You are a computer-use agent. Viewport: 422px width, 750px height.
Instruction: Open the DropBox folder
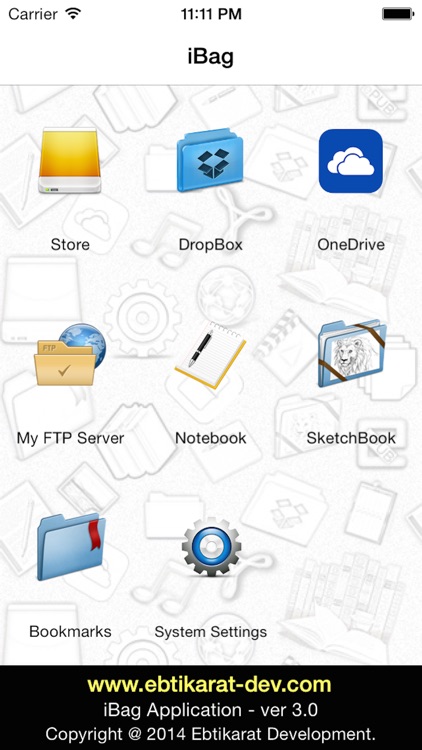[x=210, y=161]
